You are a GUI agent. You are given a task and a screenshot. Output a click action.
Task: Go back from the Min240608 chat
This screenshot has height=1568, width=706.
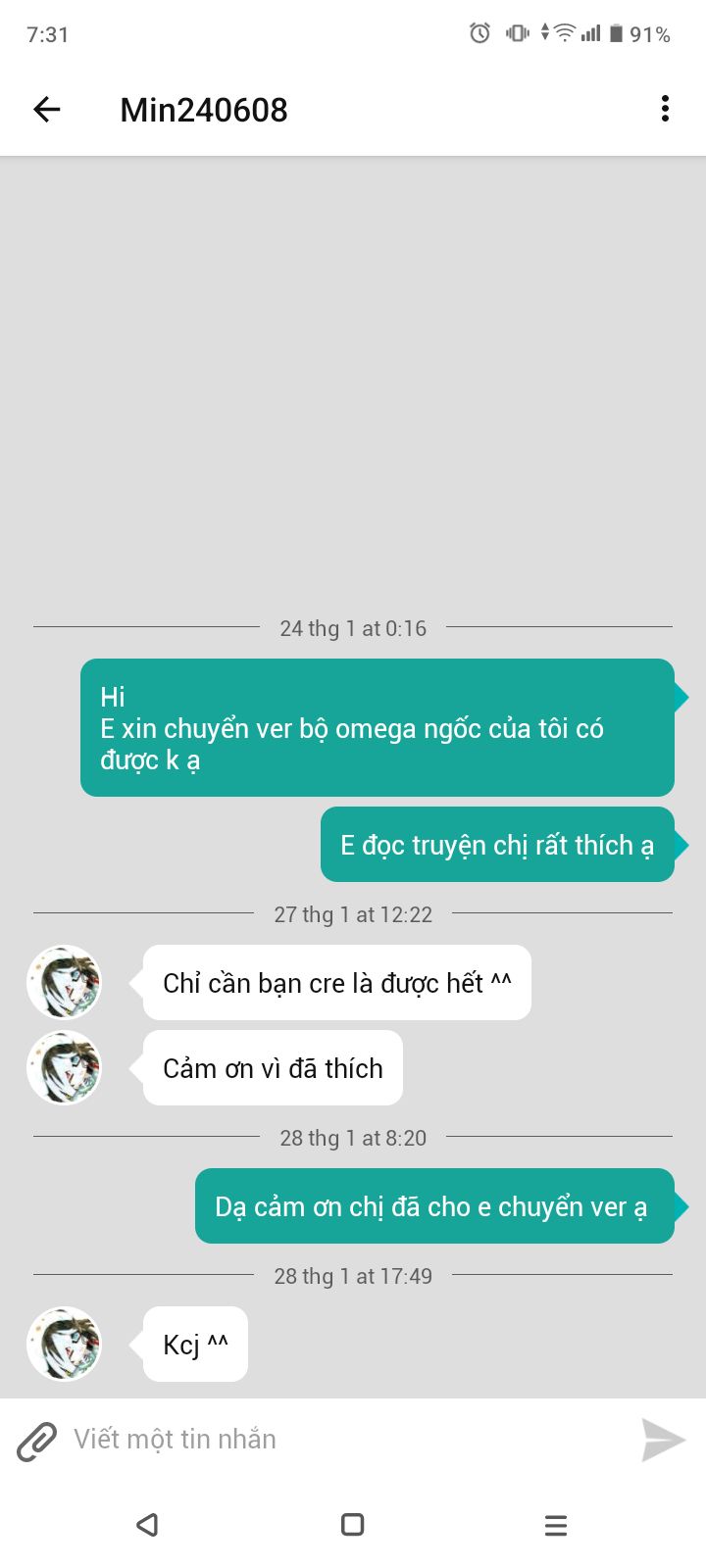[47, 110]
